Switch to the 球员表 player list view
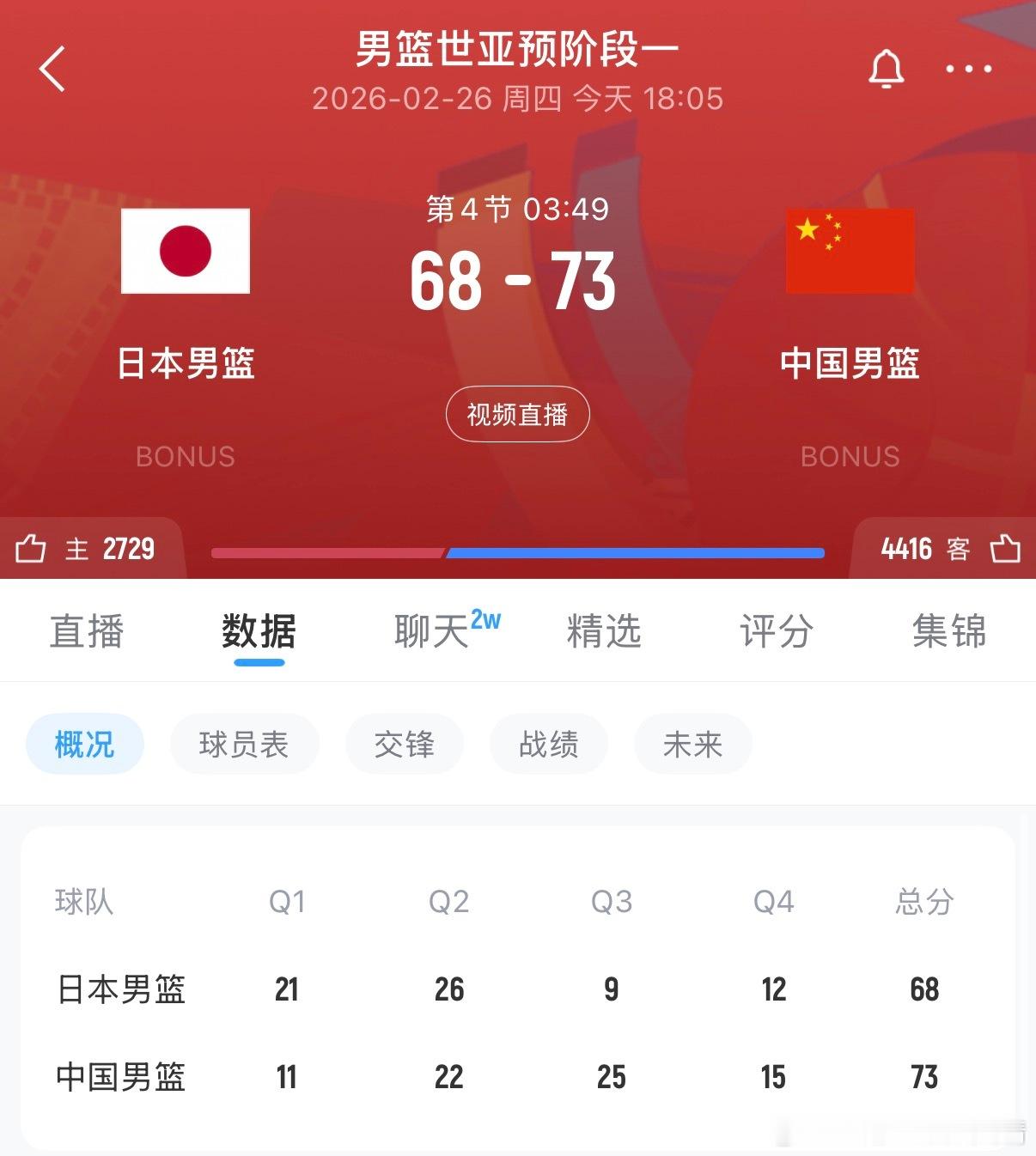This screenshot has width=1036, height=1156. 244,744
